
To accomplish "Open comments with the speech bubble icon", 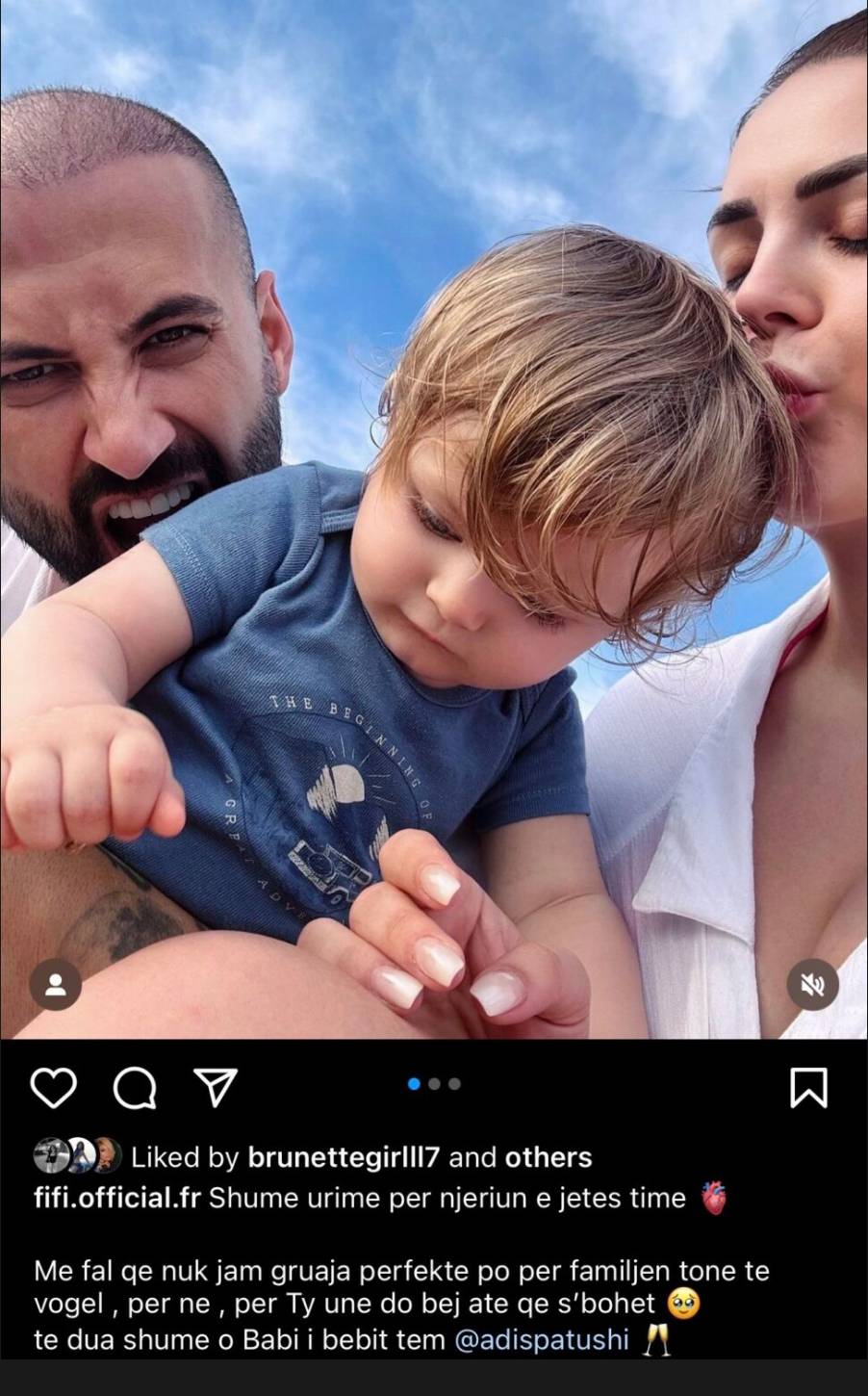I will coord(135,1088).
